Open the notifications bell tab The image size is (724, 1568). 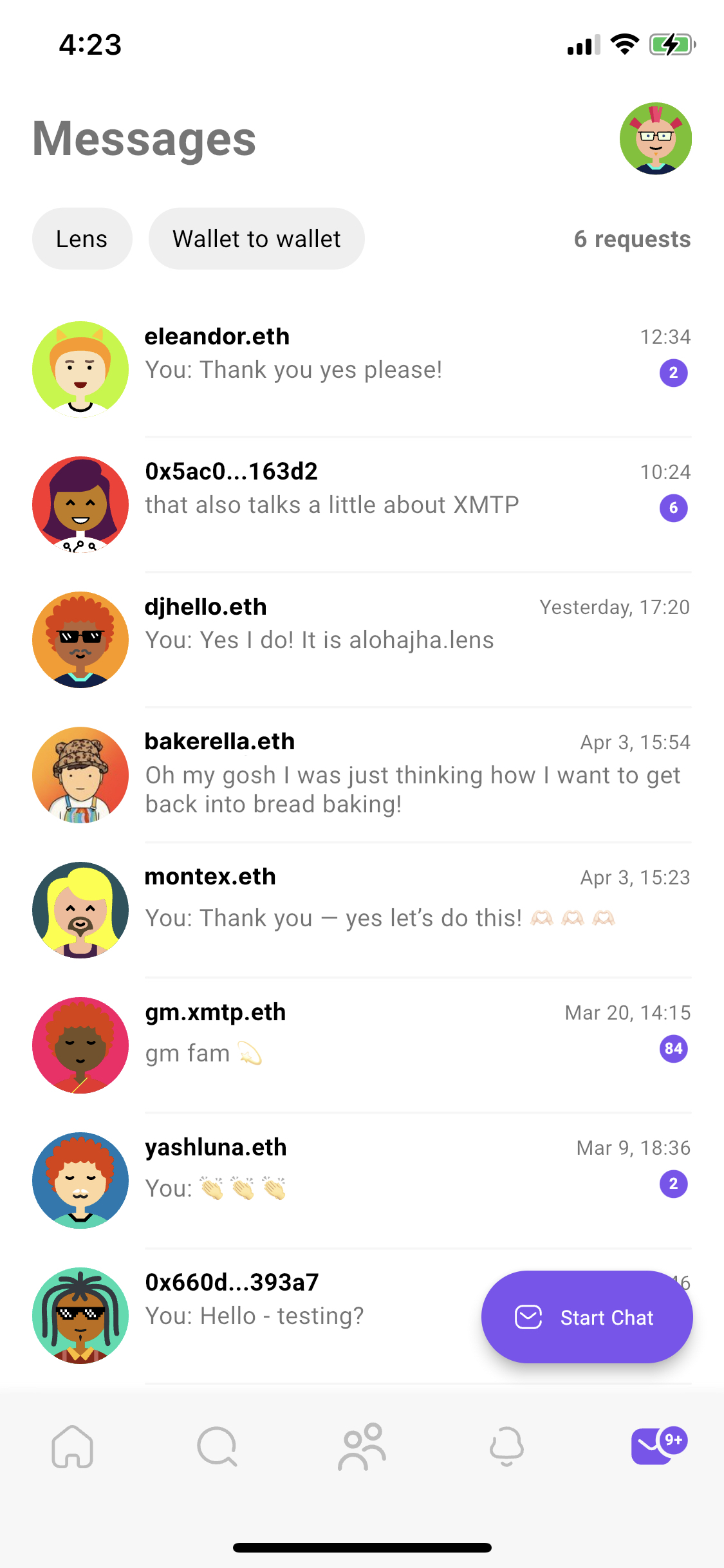(506, 1447)
